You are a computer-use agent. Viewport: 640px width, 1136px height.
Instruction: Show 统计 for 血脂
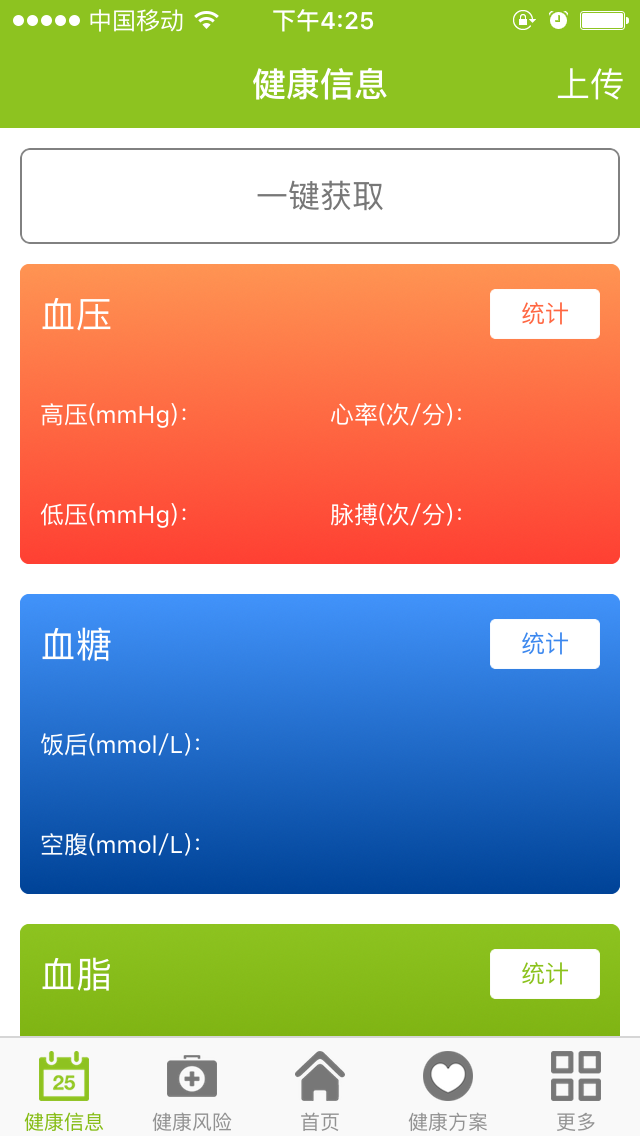pyautogui.click(x=544, y=974)
